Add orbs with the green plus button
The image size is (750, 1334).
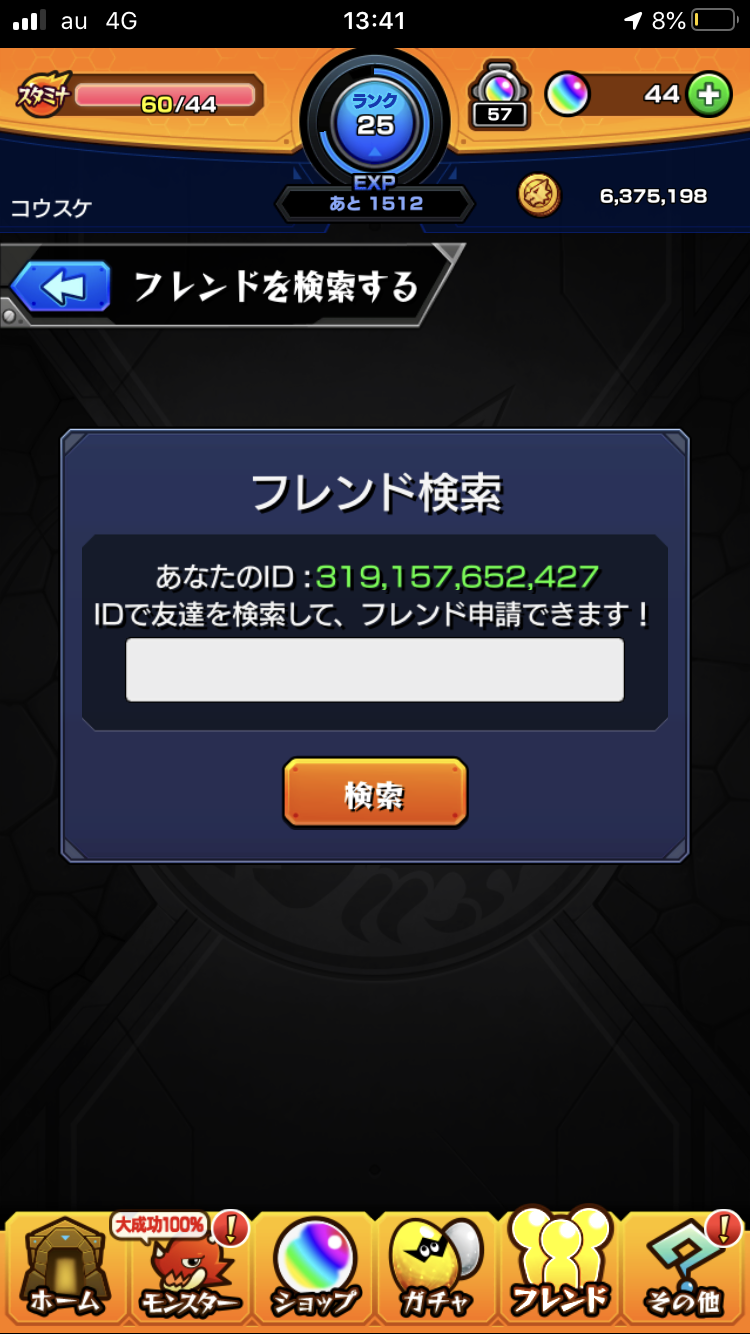click(709, 95)
